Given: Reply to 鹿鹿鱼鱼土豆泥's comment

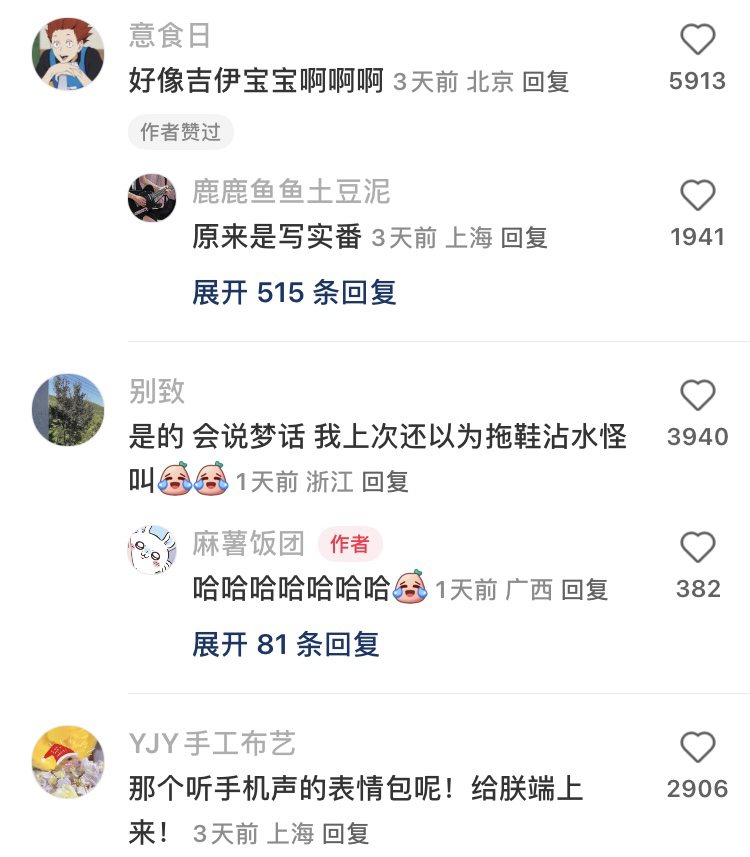Looking at the screenshot, I should pos(524,238).
